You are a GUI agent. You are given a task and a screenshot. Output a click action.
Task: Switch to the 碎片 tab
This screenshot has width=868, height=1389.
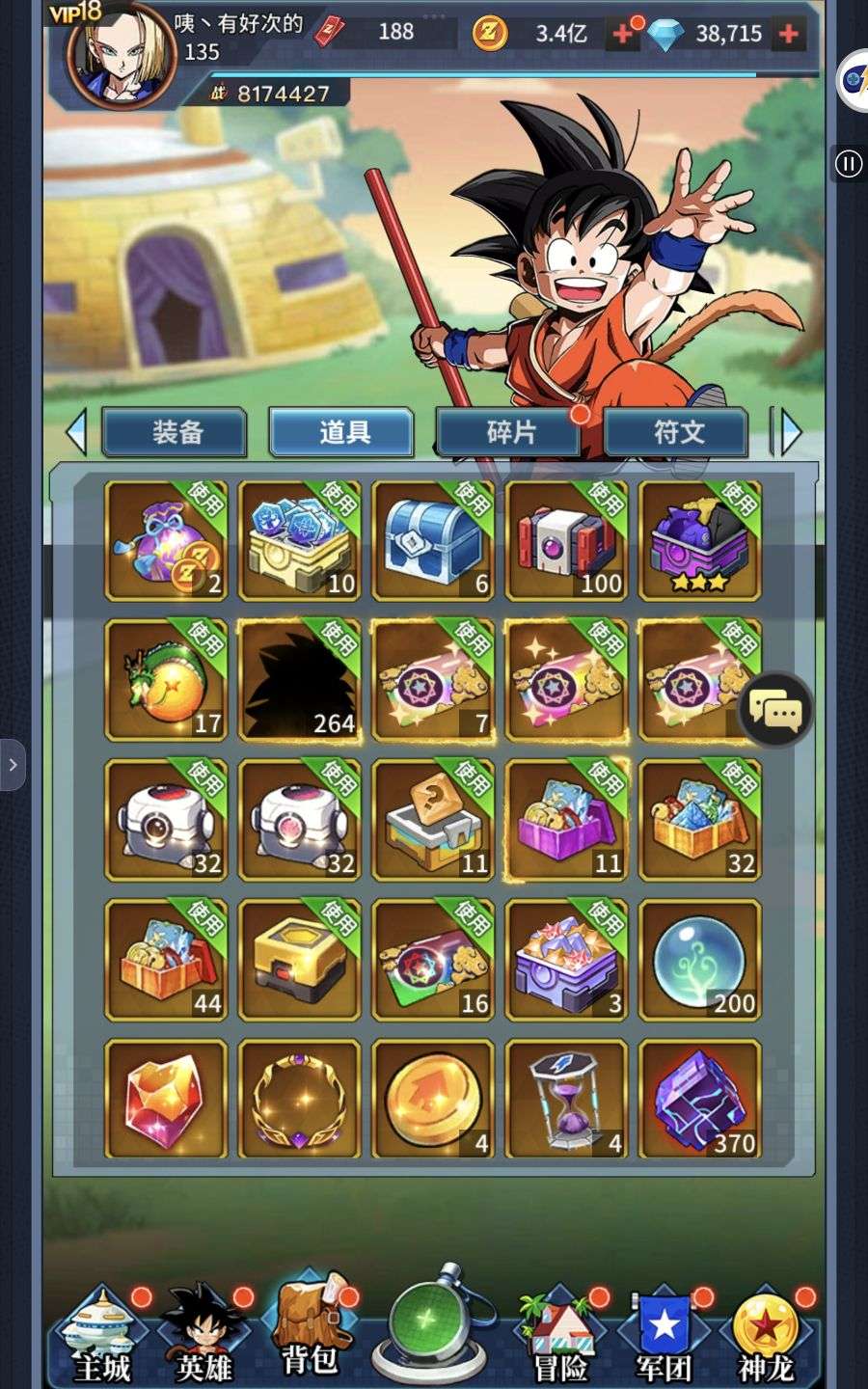tap(509, 432)
